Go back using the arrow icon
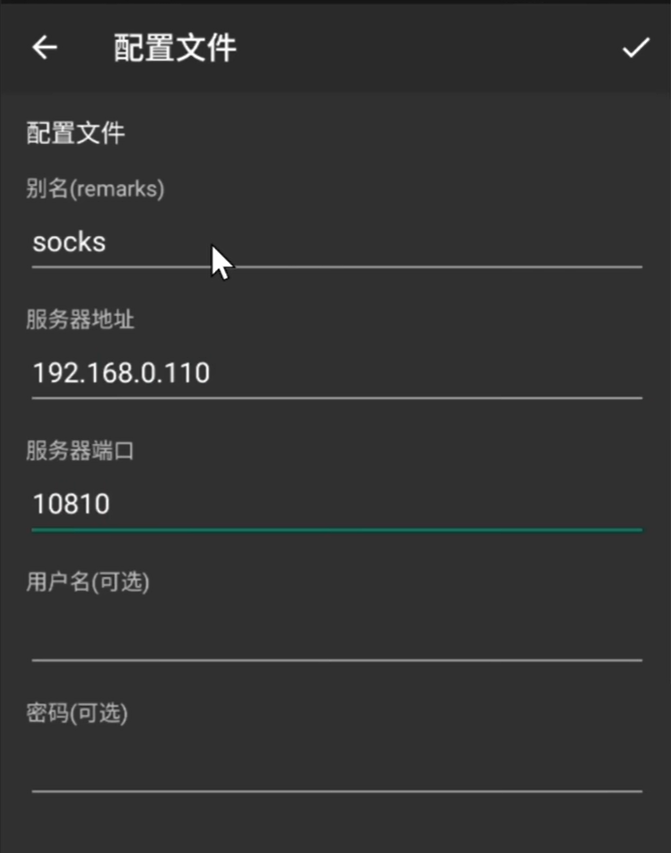Screen dimensions: 671x853 click(45, 47)
